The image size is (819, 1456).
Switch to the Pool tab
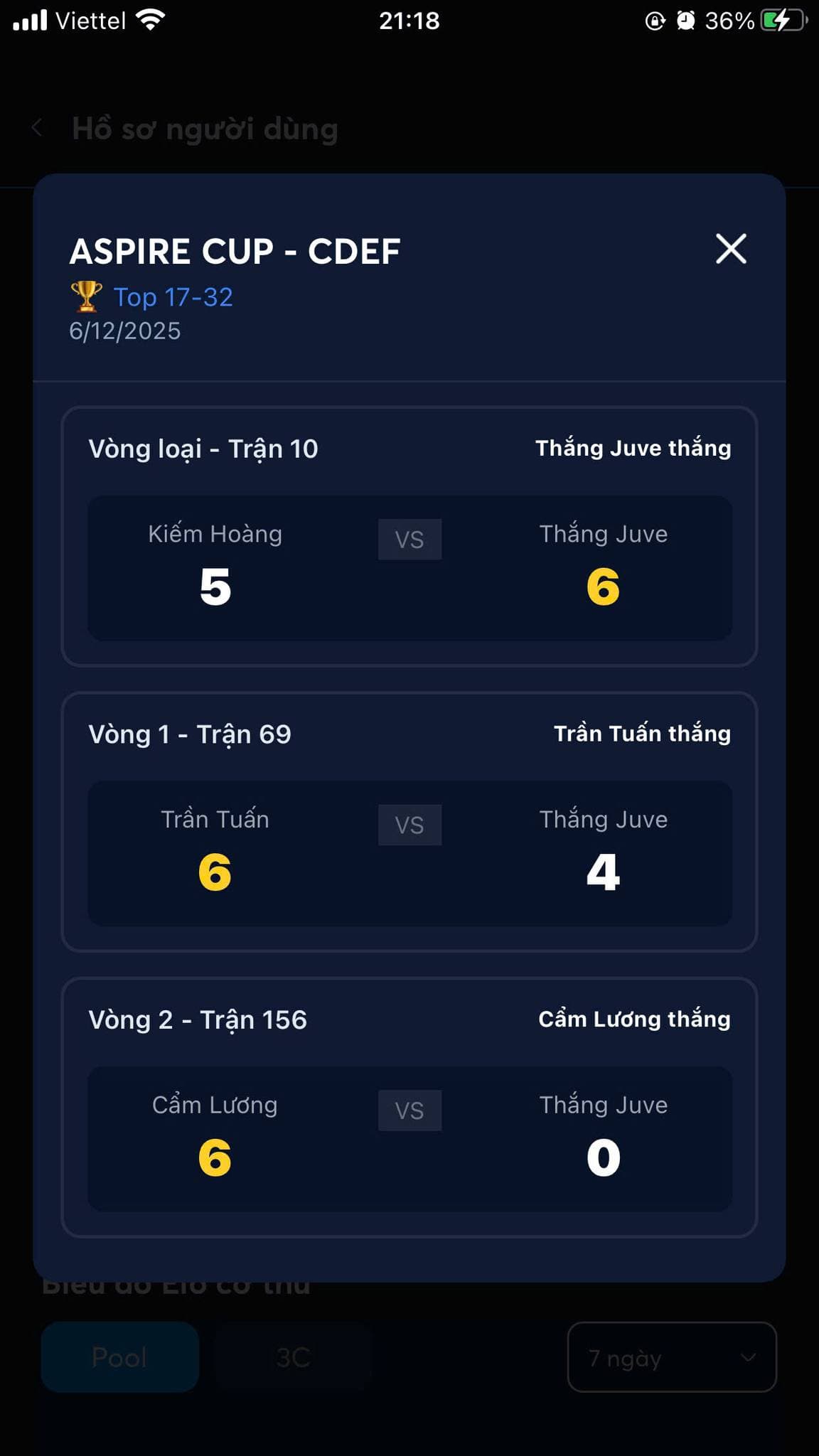click(x=119, y=1356)
